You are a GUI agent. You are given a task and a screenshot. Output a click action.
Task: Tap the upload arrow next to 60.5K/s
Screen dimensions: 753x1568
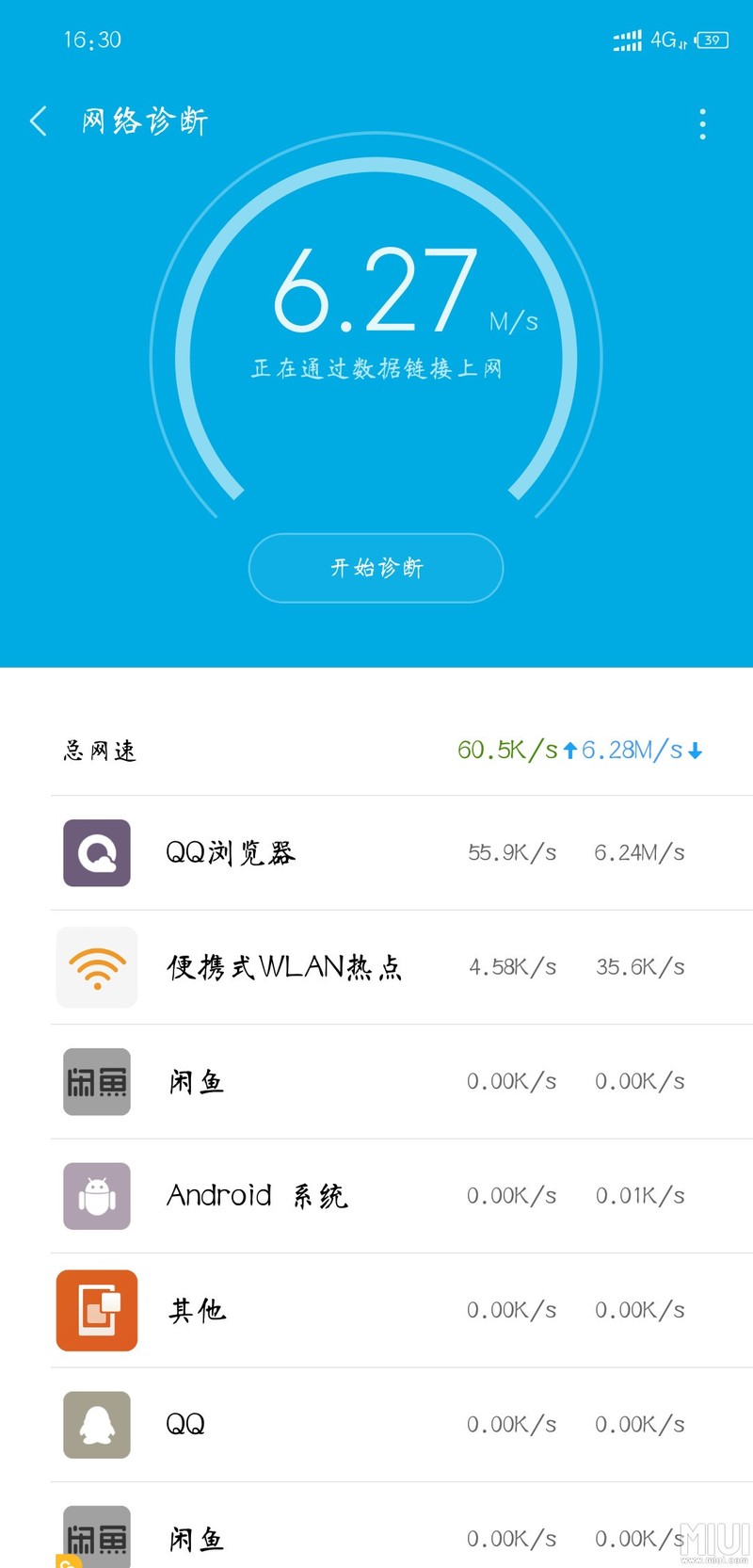click(x=570, y=751)
